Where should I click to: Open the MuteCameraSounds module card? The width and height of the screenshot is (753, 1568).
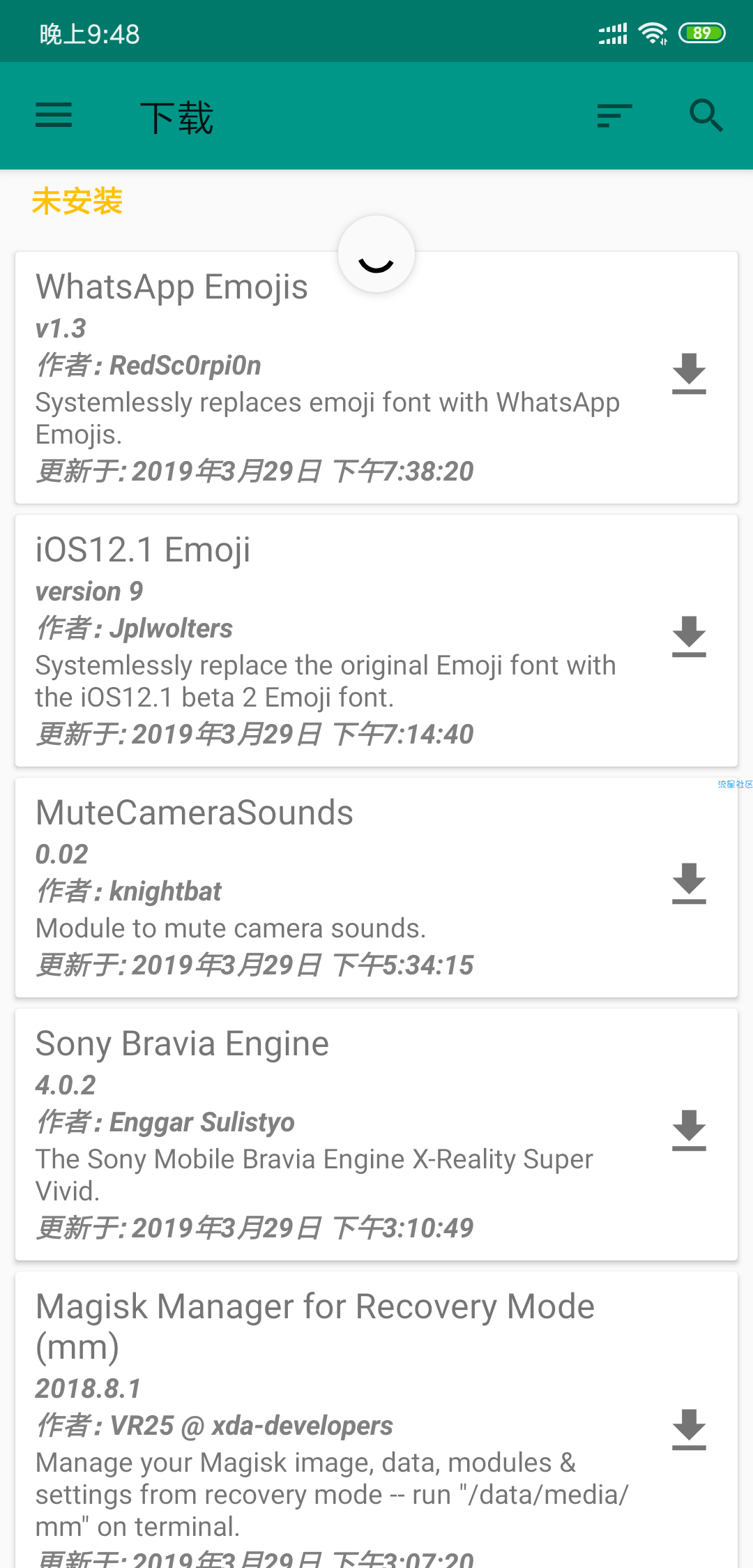[x=376, y=887]
